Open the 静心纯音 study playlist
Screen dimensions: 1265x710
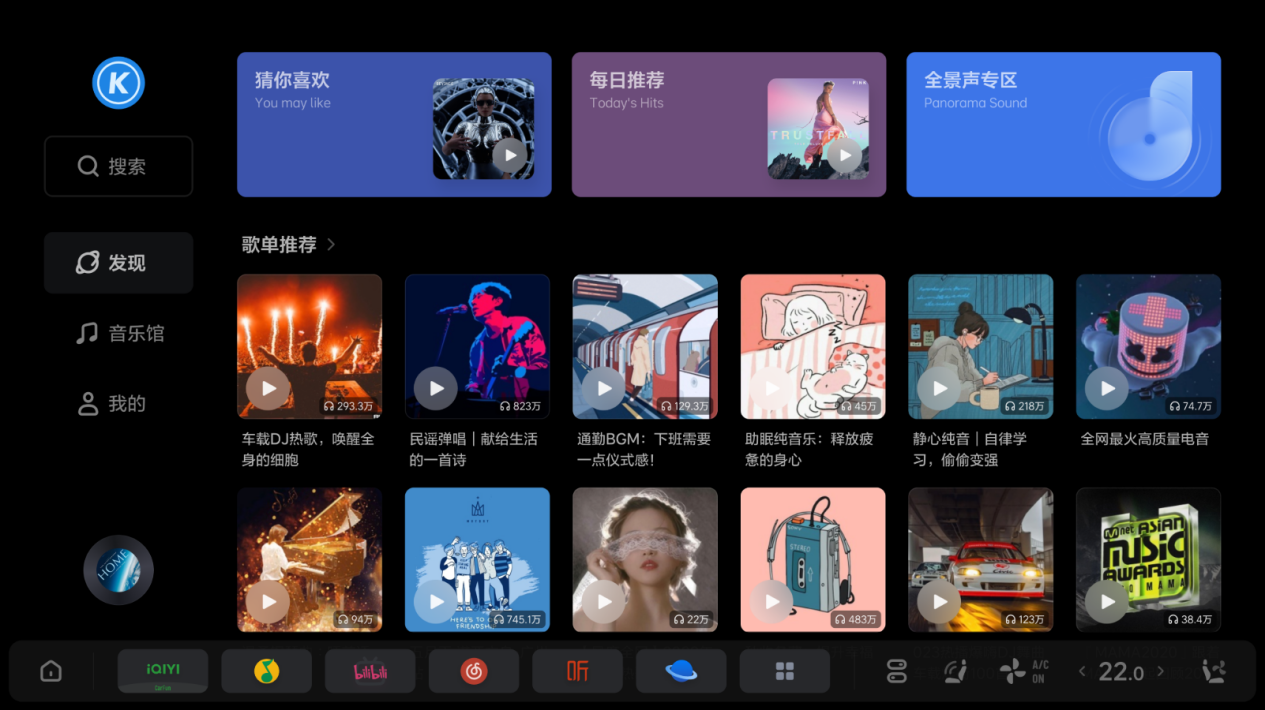click(980, 346)
